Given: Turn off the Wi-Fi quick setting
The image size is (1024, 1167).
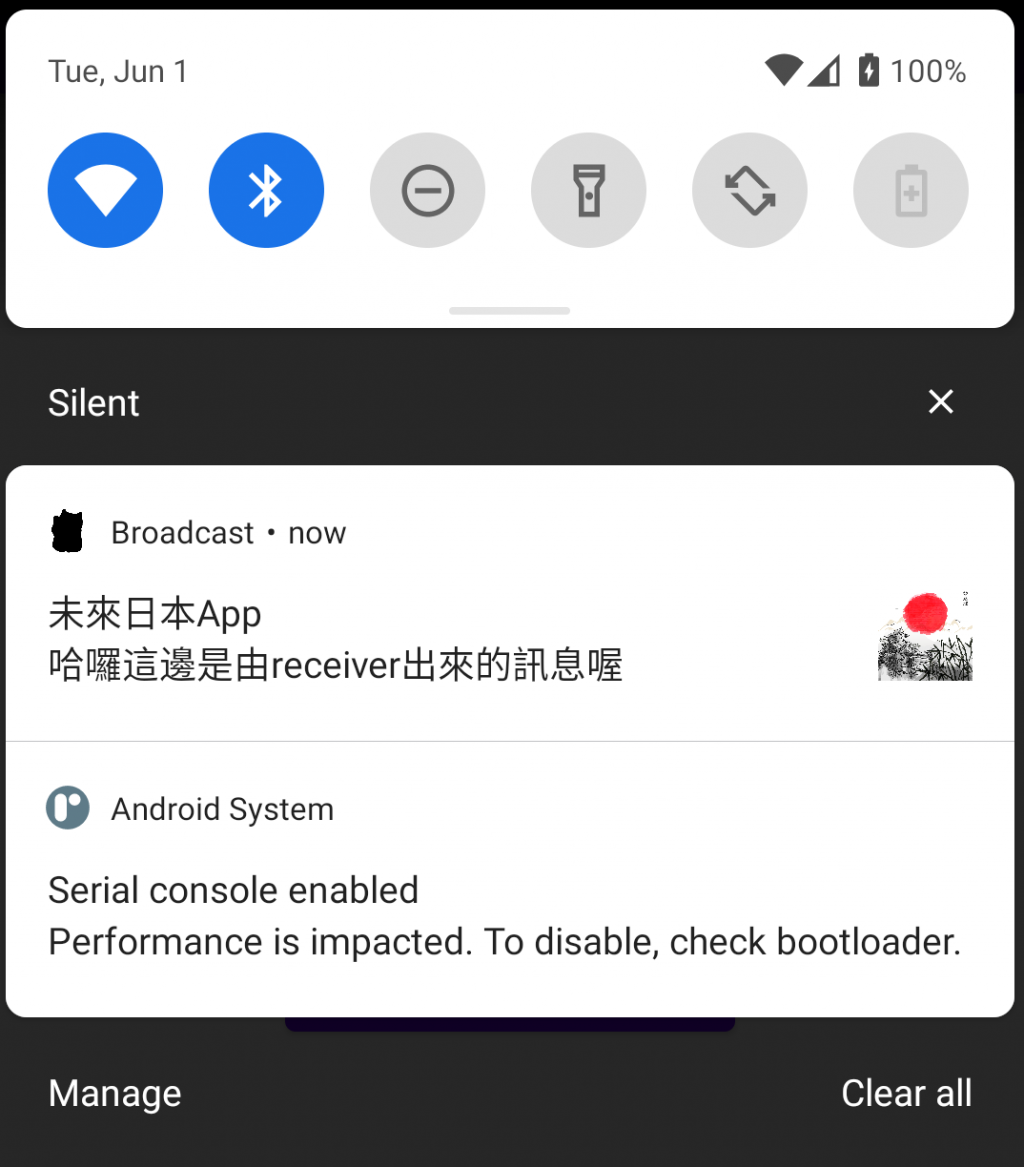Looking at the screenshot, I should click(105, 190).
